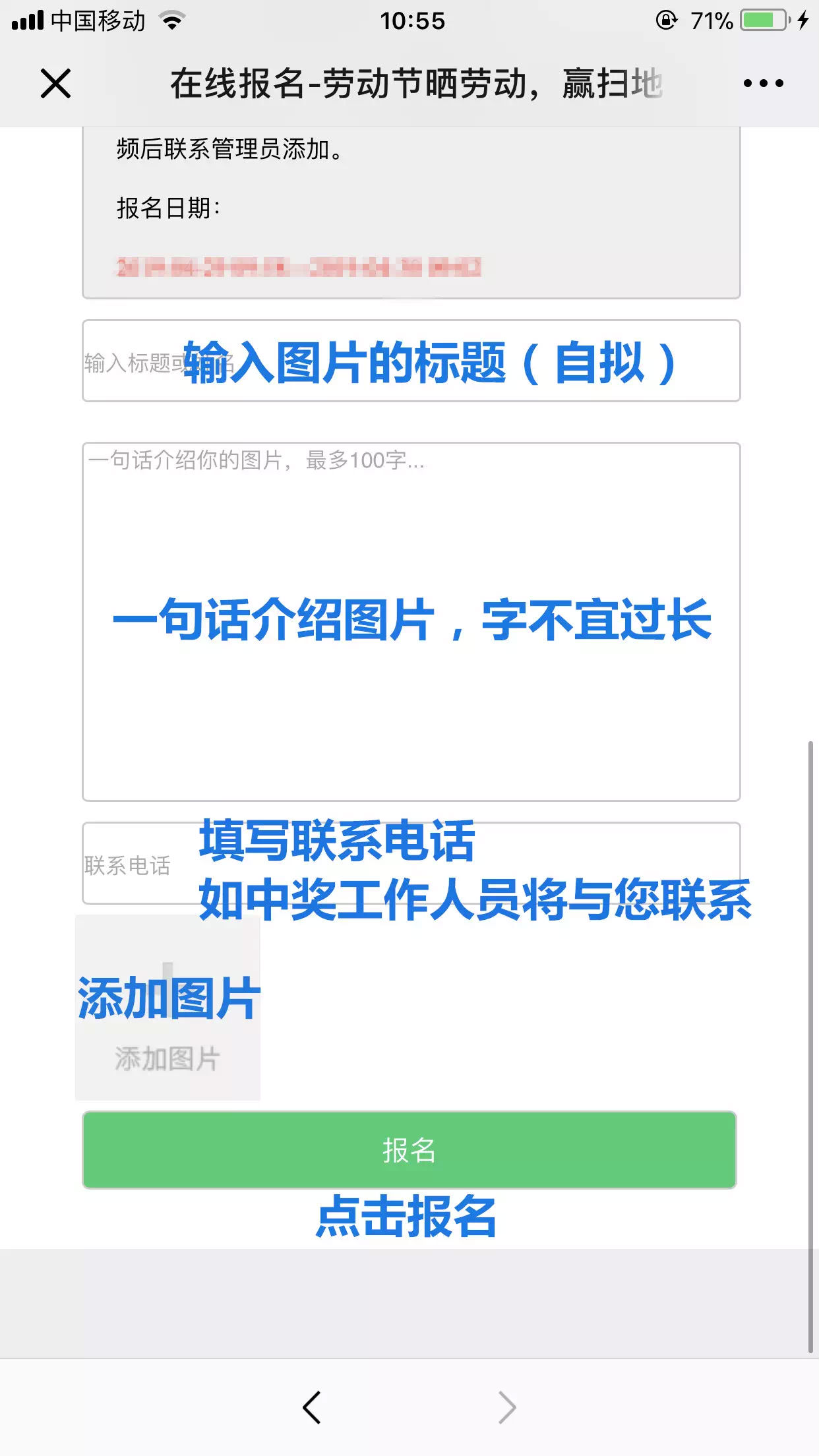
Task: Focus the one-sentence picture description box
Action: [x=411, y=621]
